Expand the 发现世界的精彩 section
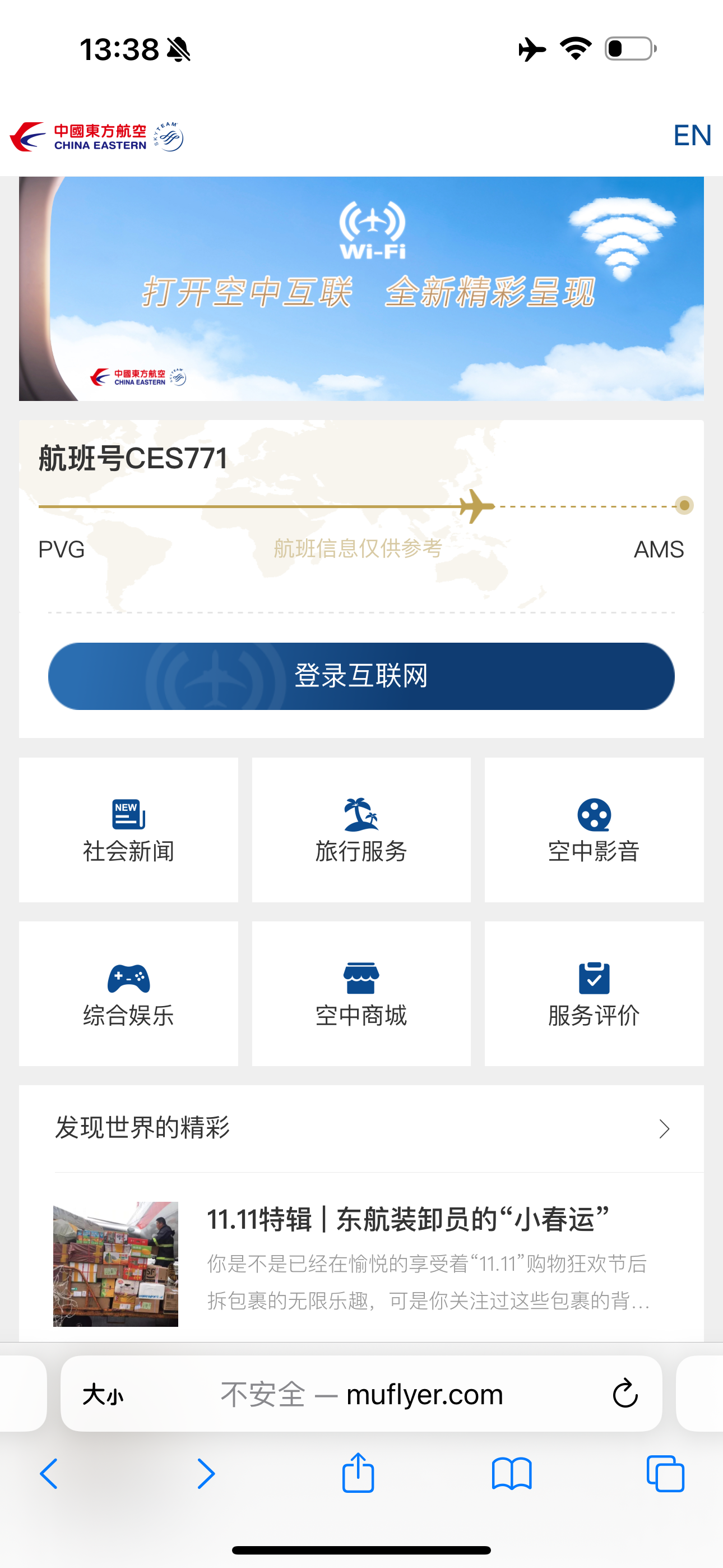Viewport: 723px width, 1568px height. (664, 1129)
